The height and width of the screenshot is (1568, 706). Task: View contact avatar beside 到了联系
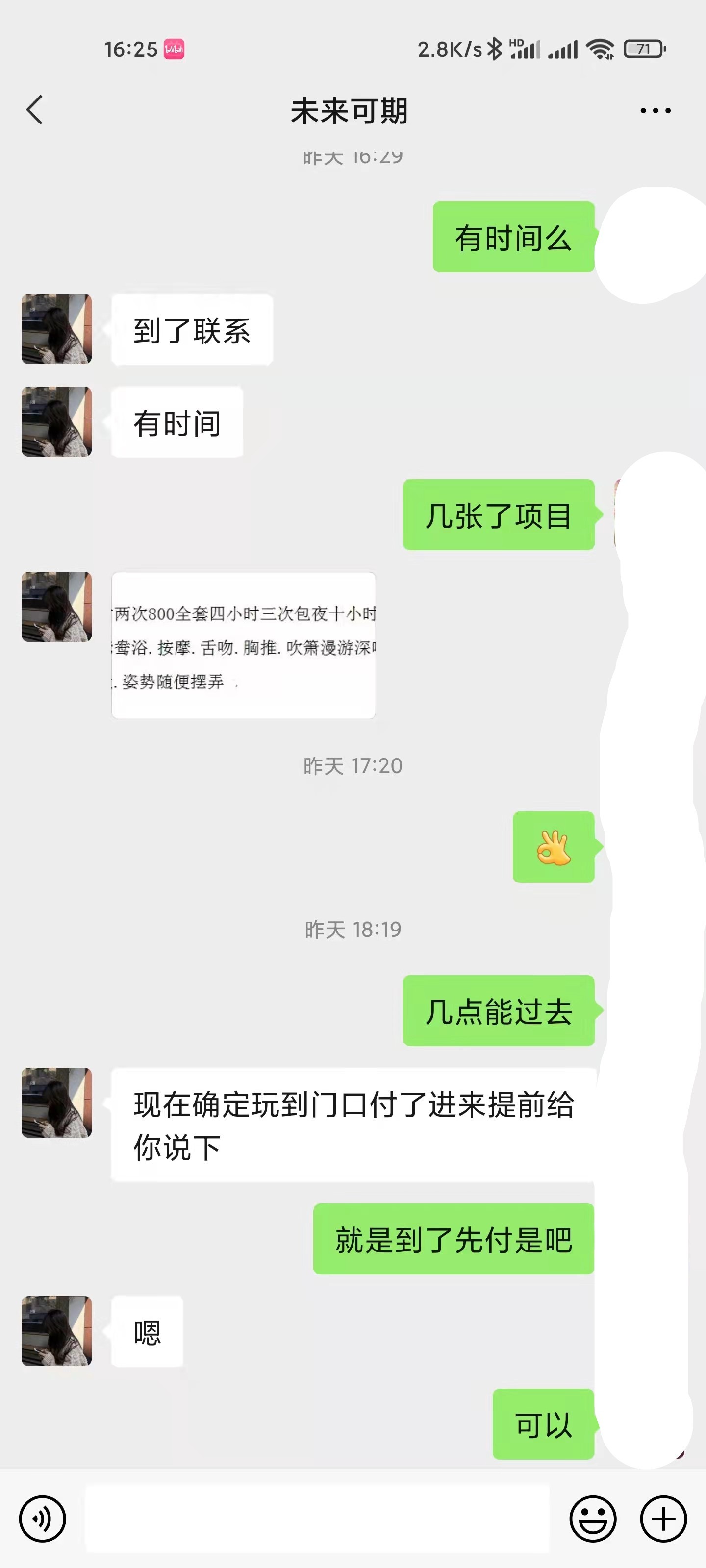point(57,329)
